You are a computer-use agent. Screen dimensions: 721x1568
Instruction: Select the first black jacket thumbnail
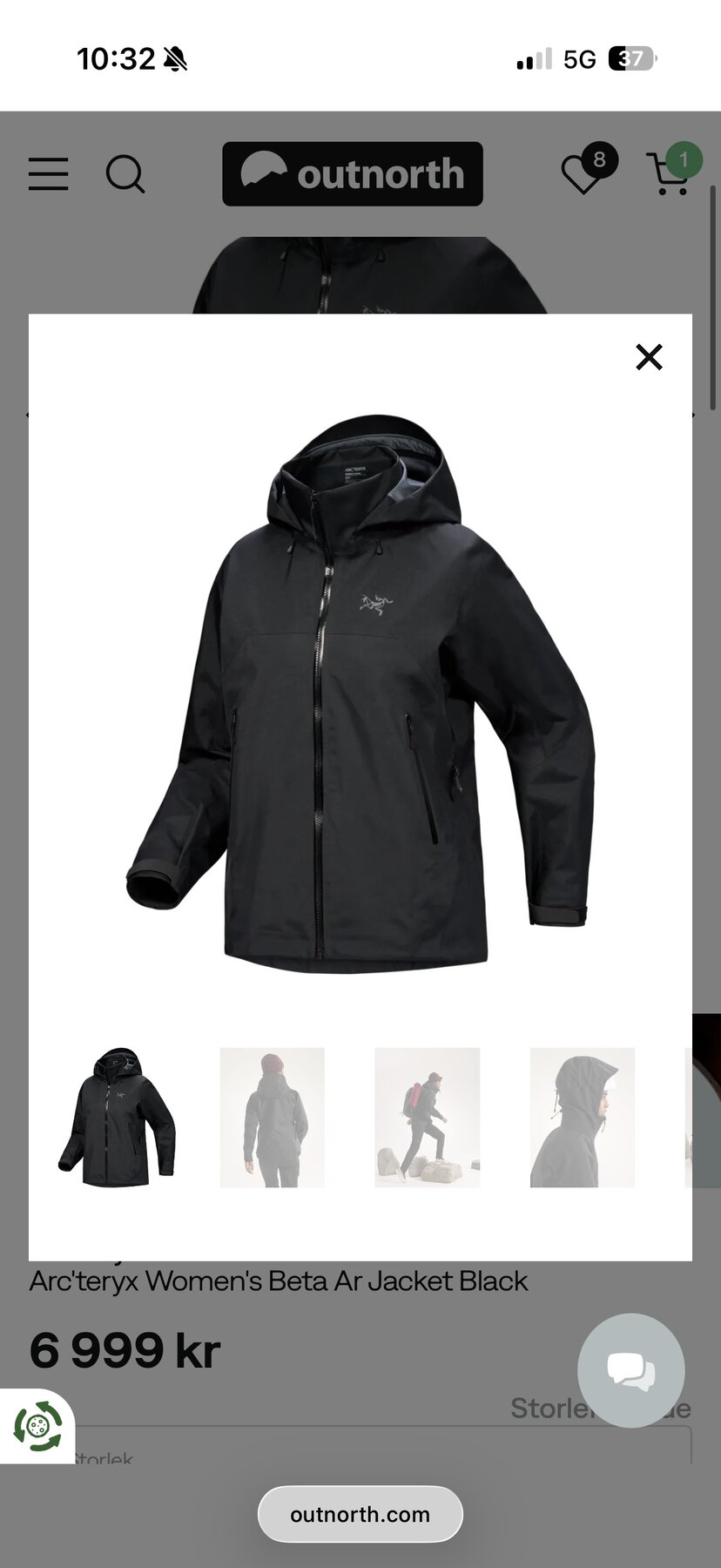[117, 1117]
